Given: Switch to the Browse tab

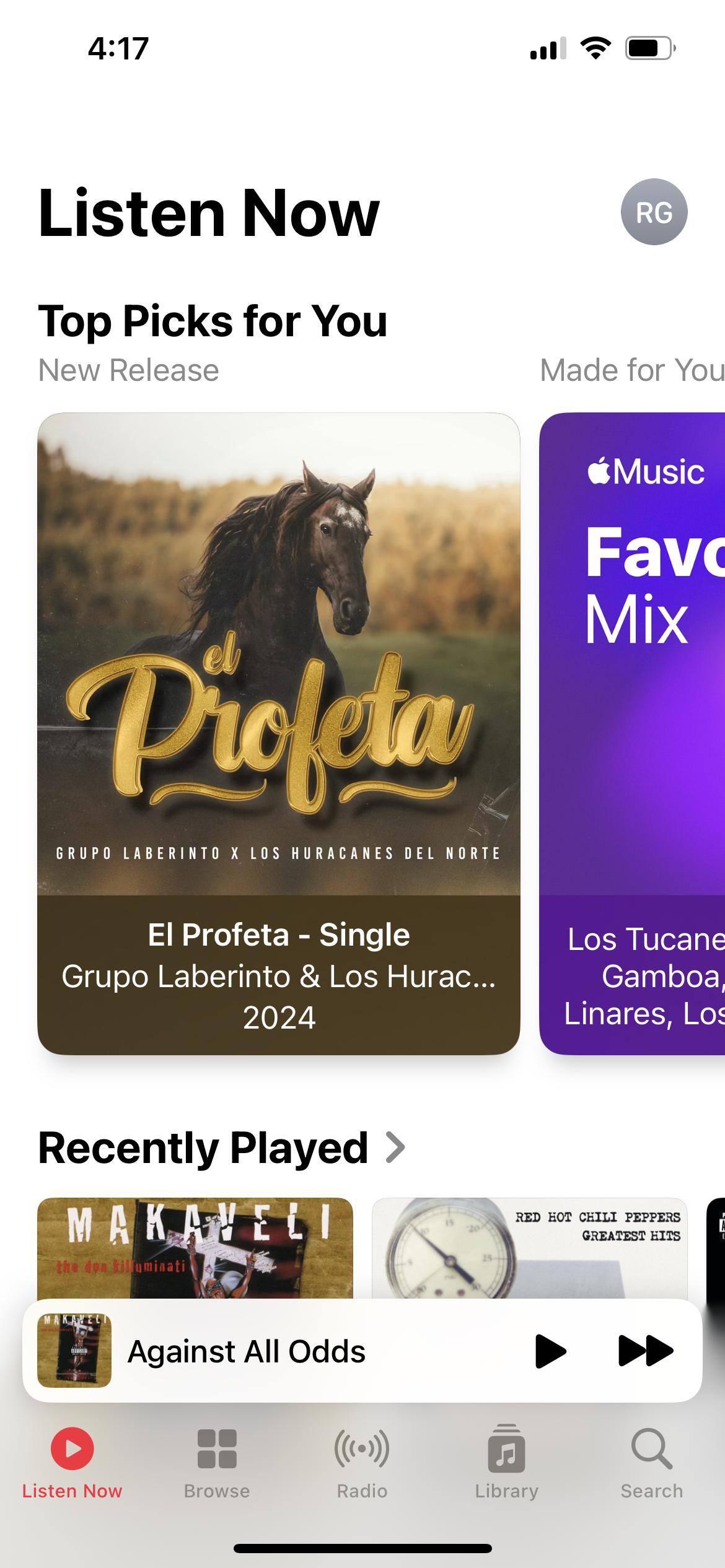Looking at the screenshot, I should click(x=217, y=1463).
